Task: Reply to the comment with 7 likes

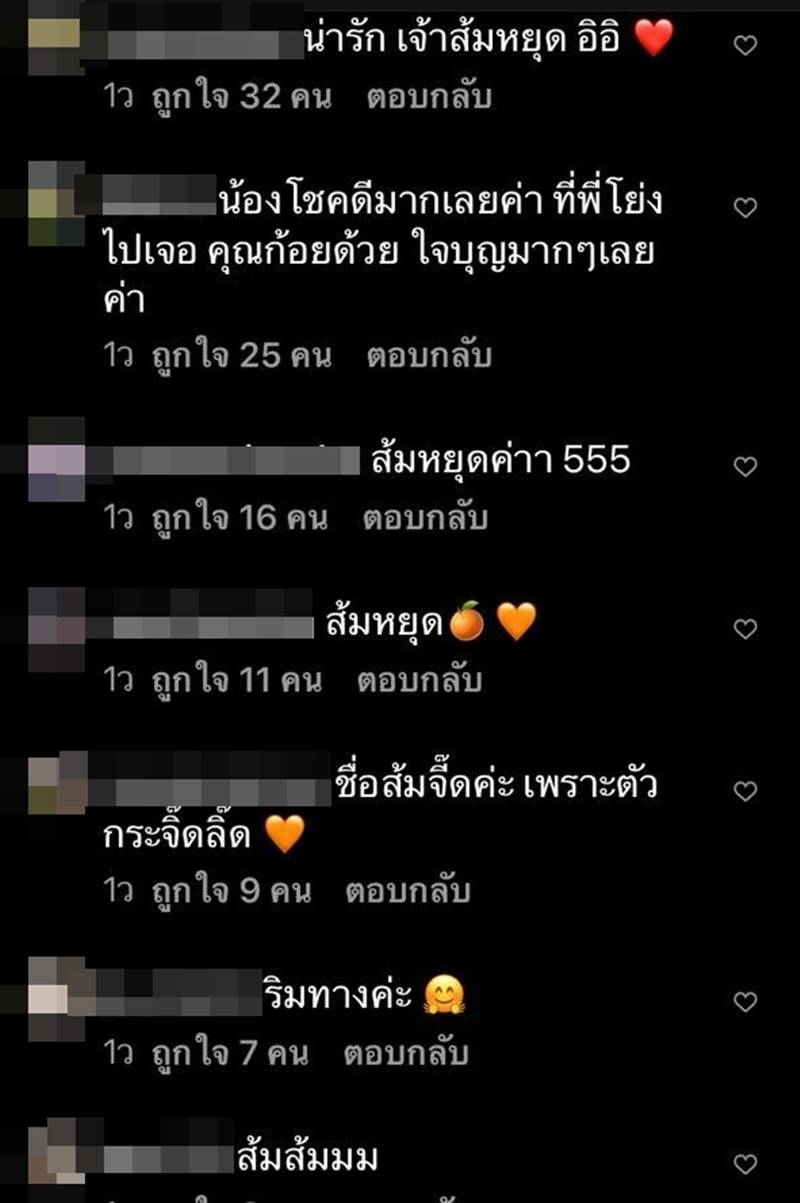Action: coord(406,1053)
